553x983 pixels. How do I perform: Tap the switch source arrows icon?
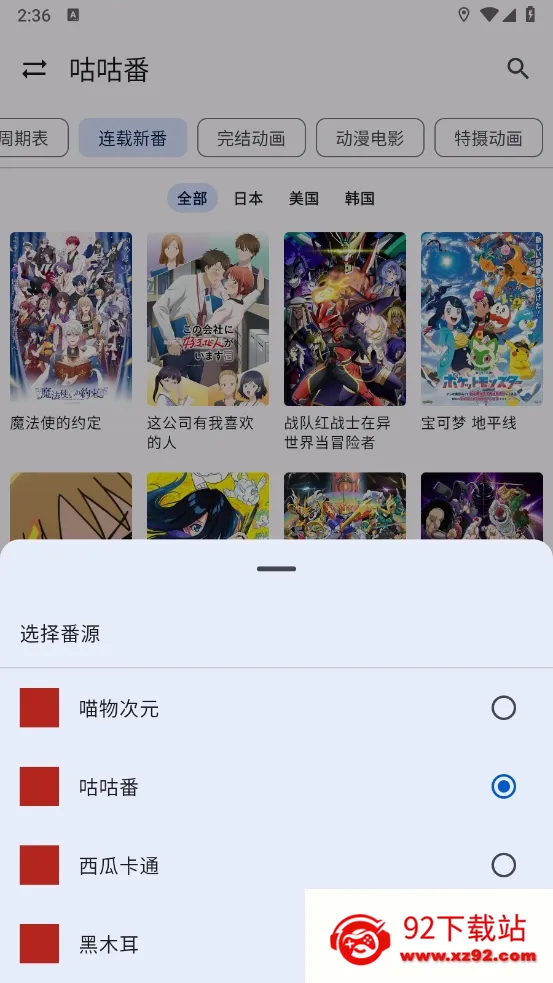click(x=34, y=69)
